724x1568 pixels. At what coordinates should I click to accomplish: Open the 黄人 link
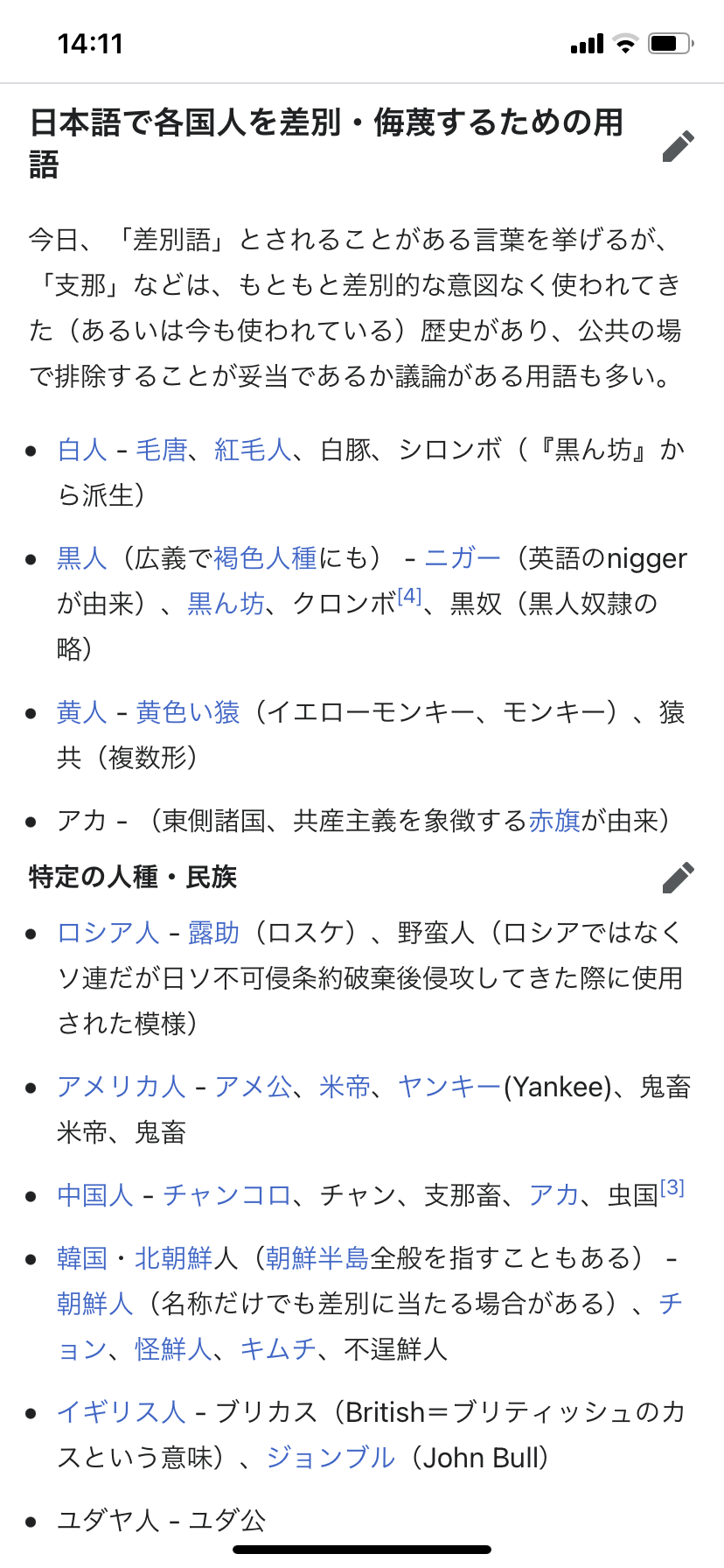click(x=82, y=712)
